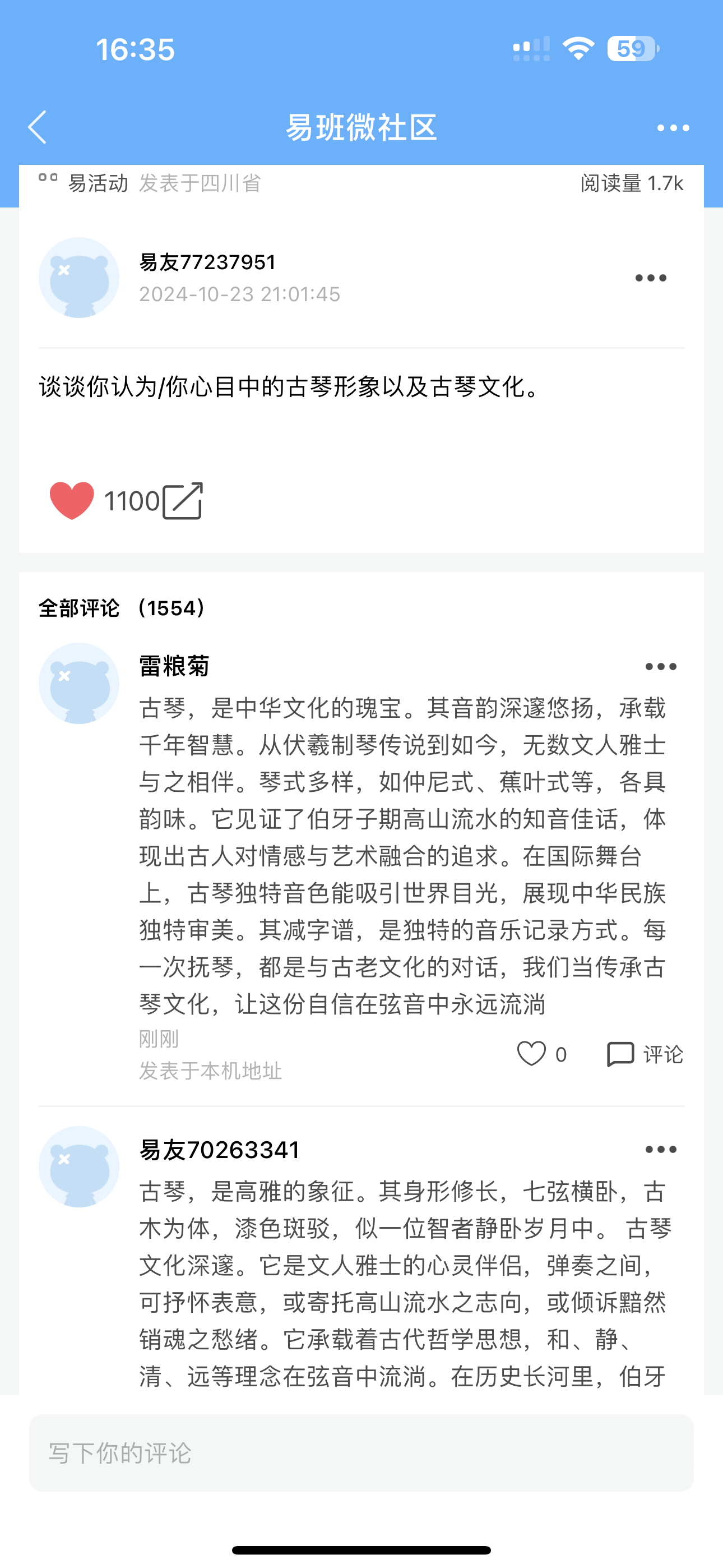The image size is (723, 1568).
Task: Open more options on 雷粮菊's comment
Action: click(x=660, y=667)
